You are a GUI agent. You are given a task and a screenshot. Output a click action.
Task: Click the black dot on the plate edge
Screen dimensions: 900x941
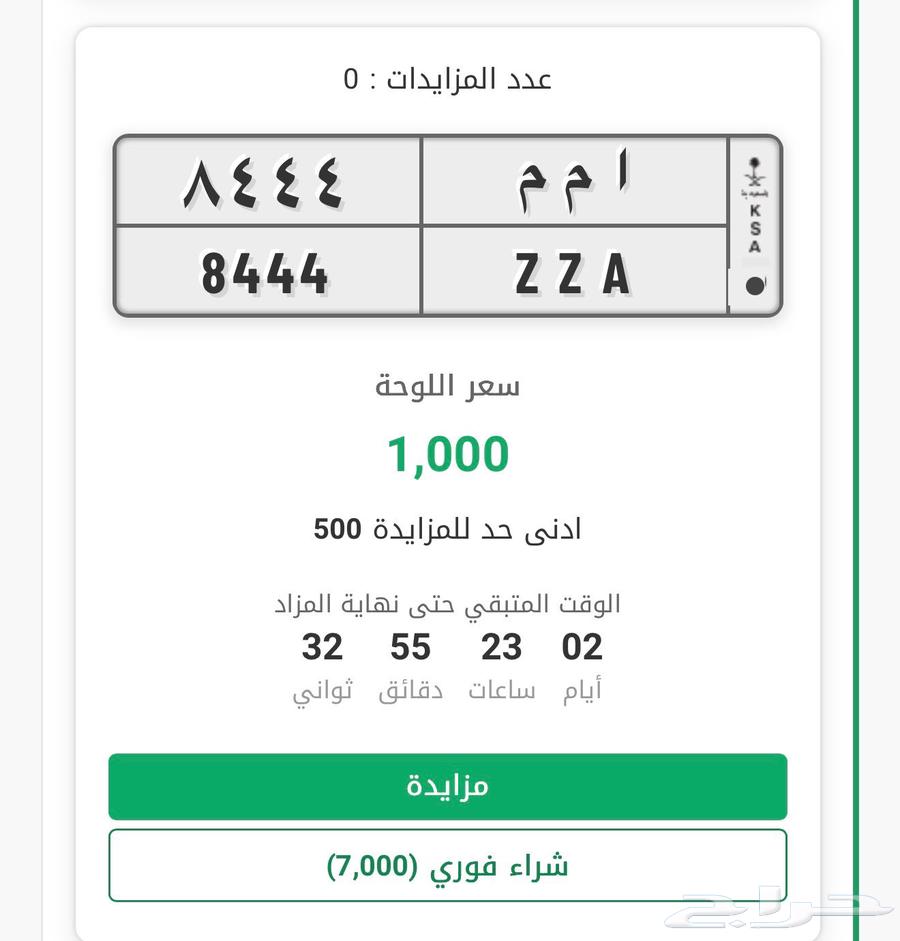coord(753,286)
